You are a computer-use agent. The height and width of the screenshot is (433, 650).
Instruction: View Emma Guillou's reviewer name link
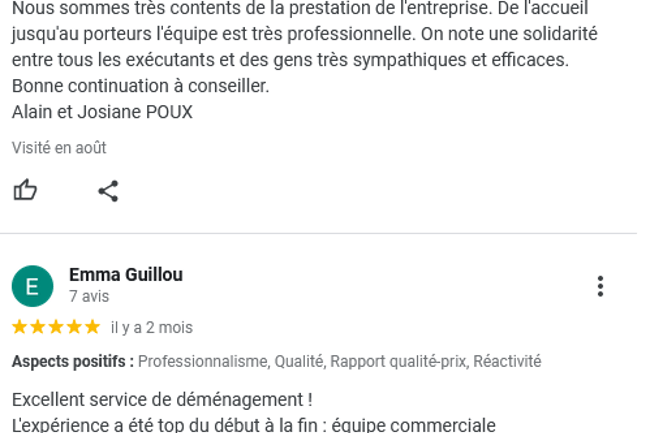[x=125, y=275]
